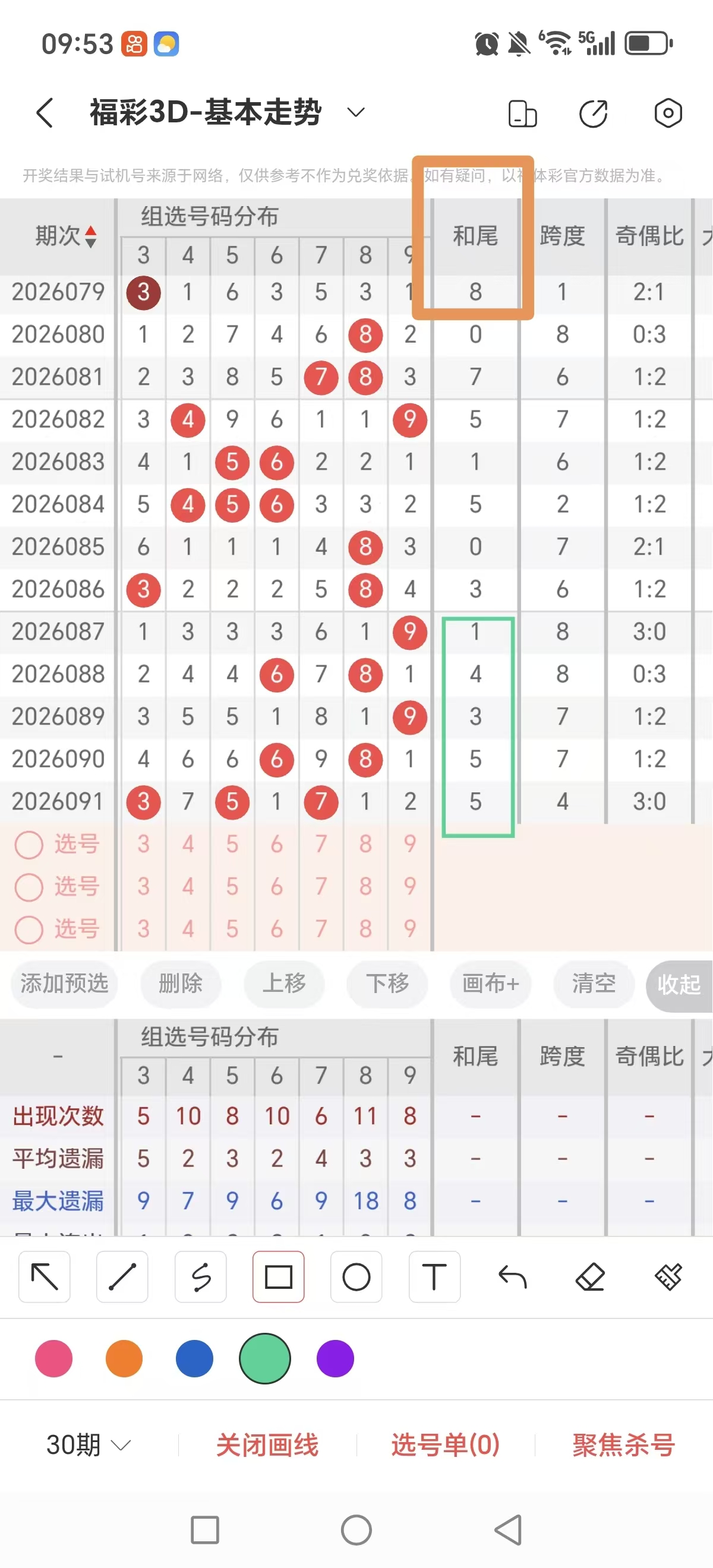Tap 关闭画线 to stop drawing
Image resolution: width=713 pixels, height=1568 pixels.
(267, 1444)
